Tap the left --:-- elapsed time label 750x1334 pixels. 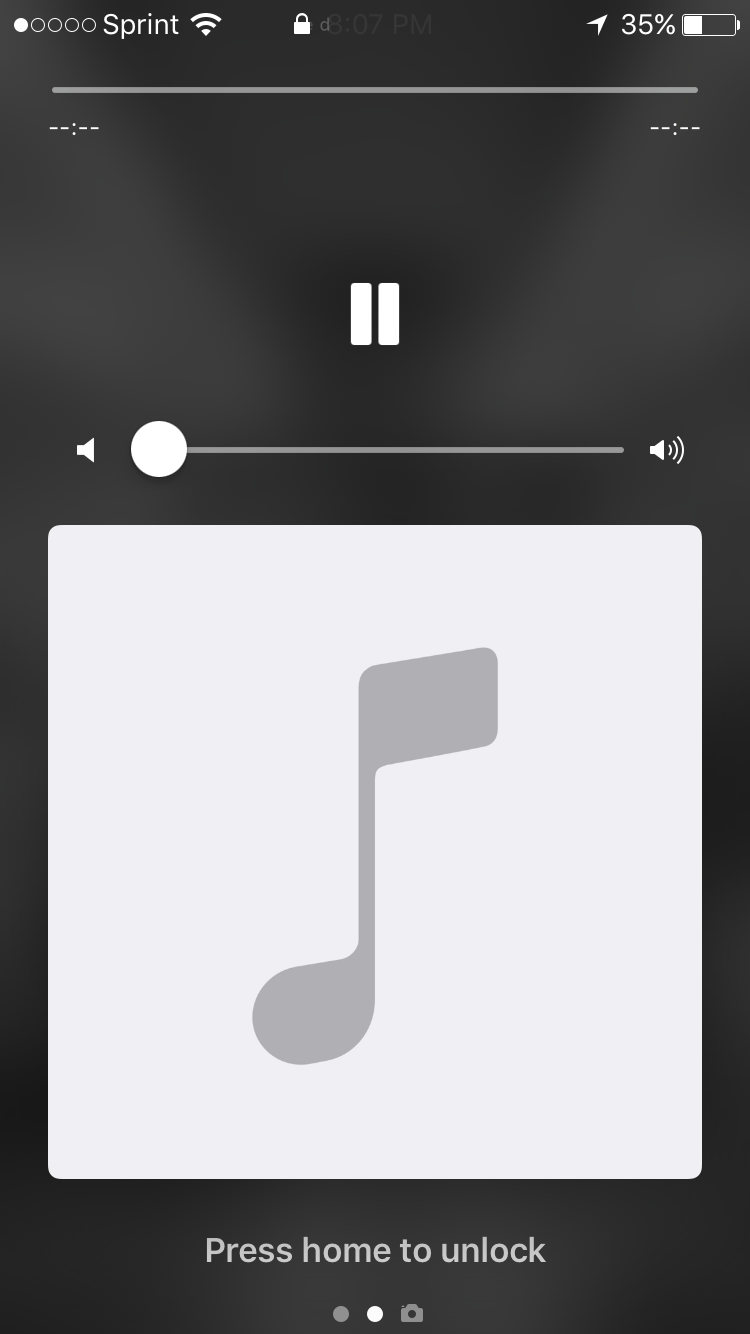coord(73,127)
